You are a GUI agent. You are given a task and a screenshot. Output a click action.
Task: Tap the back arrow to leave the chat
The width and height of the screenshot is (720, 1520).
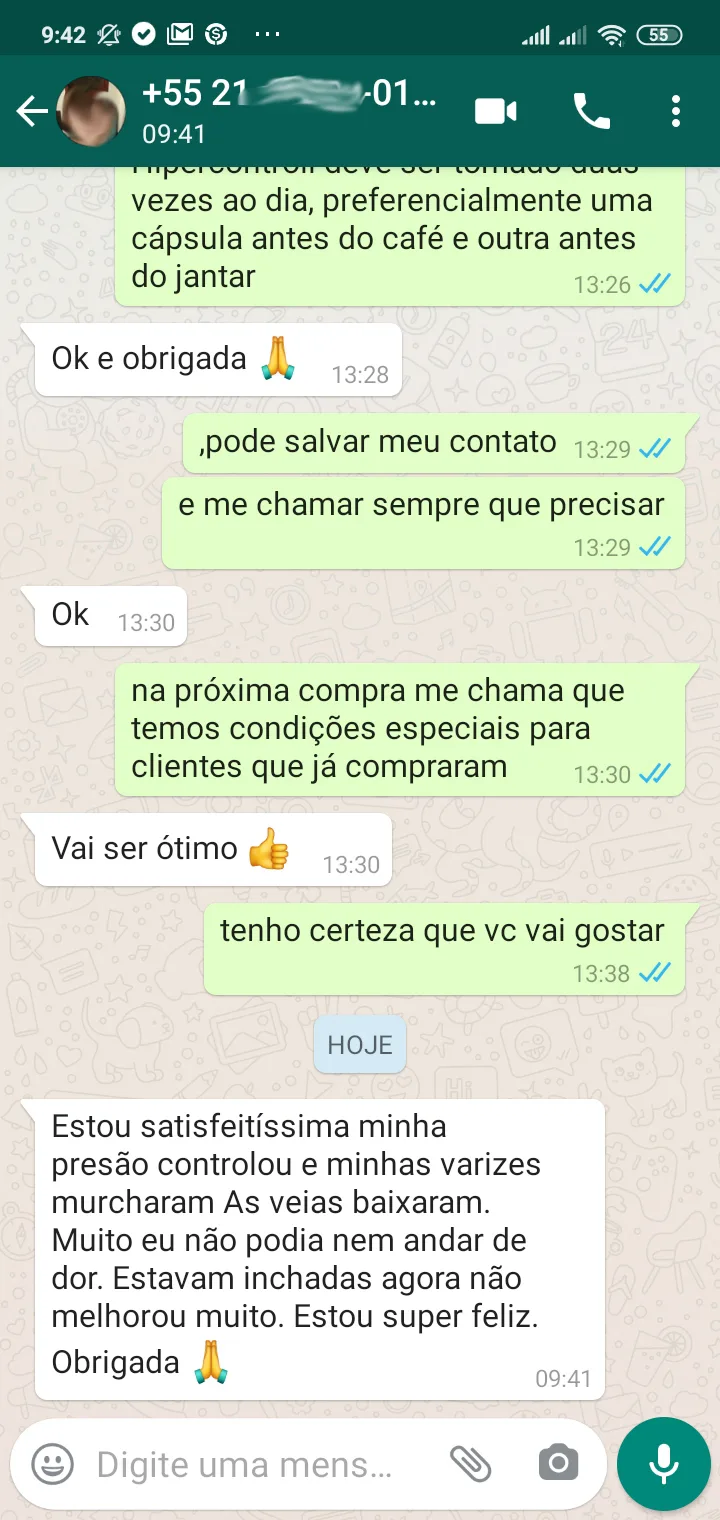click(x=32, y=111)
